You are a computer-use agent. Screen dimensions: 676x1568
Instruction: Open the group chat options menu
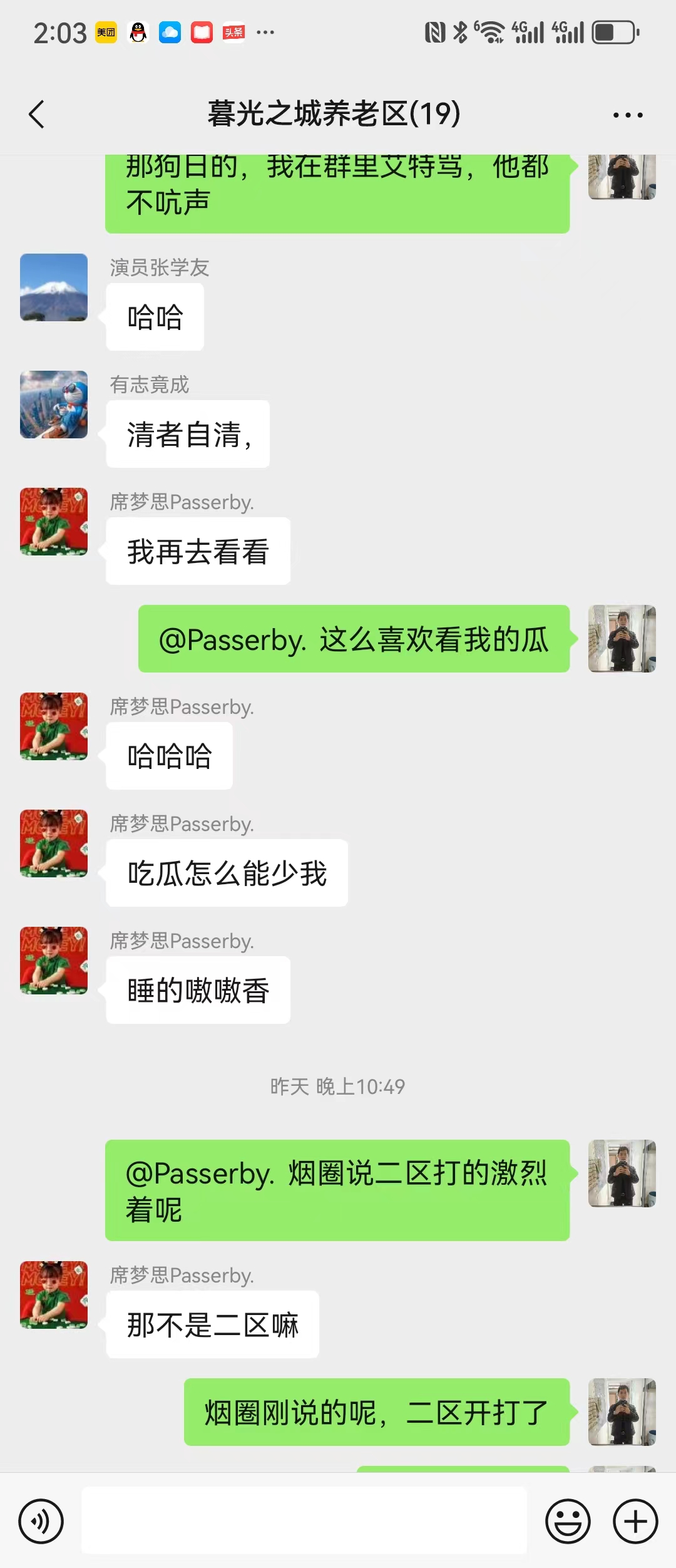[628, 115]
